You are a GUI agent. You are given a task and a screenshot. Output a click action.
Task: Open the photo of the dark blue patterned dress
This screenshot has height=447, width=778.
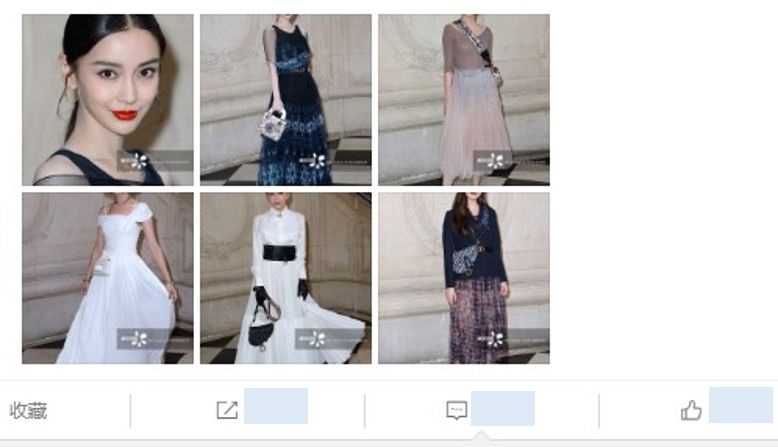(x=286, y=100)
